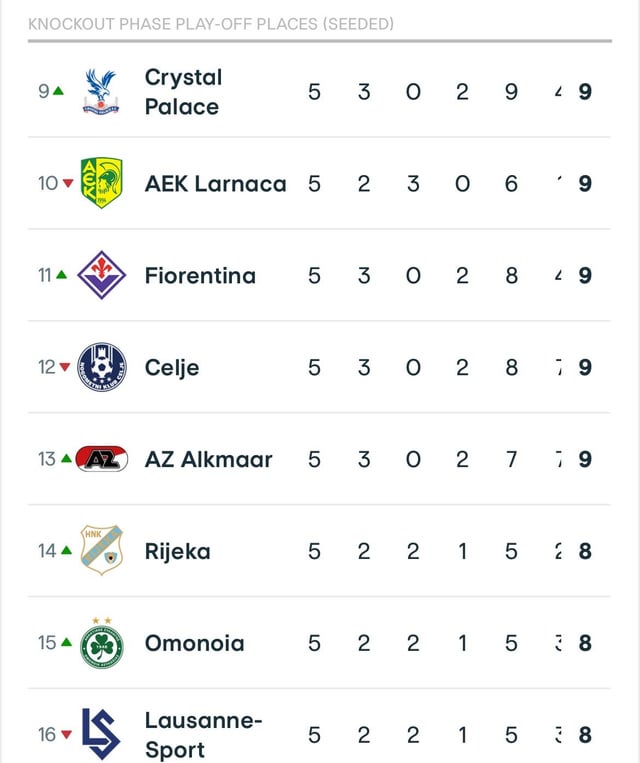The image size is (640, 763).
Task: View Celje team details
Action: [319, 367]
